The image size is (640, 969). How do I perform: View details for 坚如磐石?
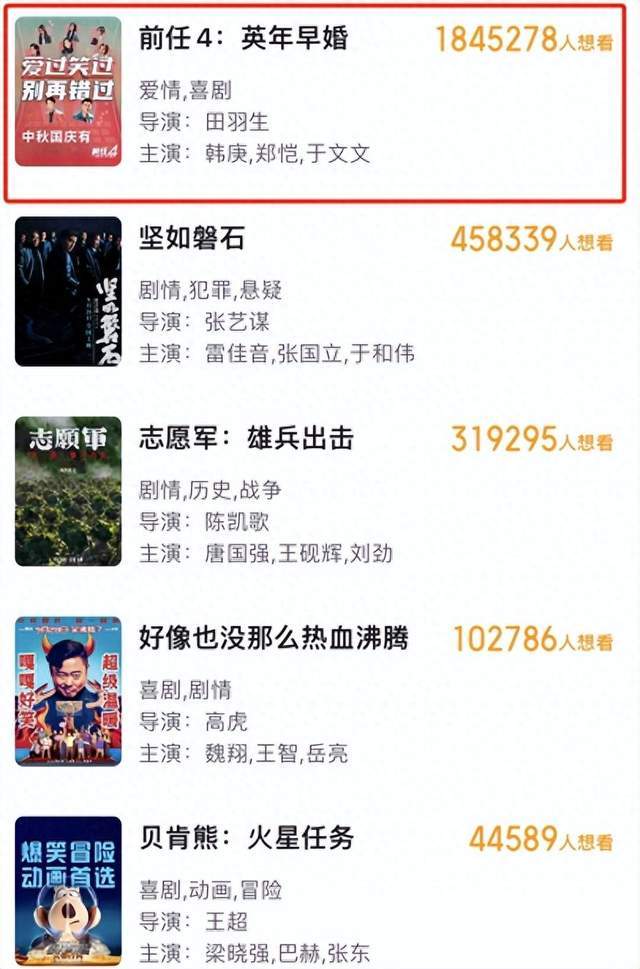(x=191, y=239)
